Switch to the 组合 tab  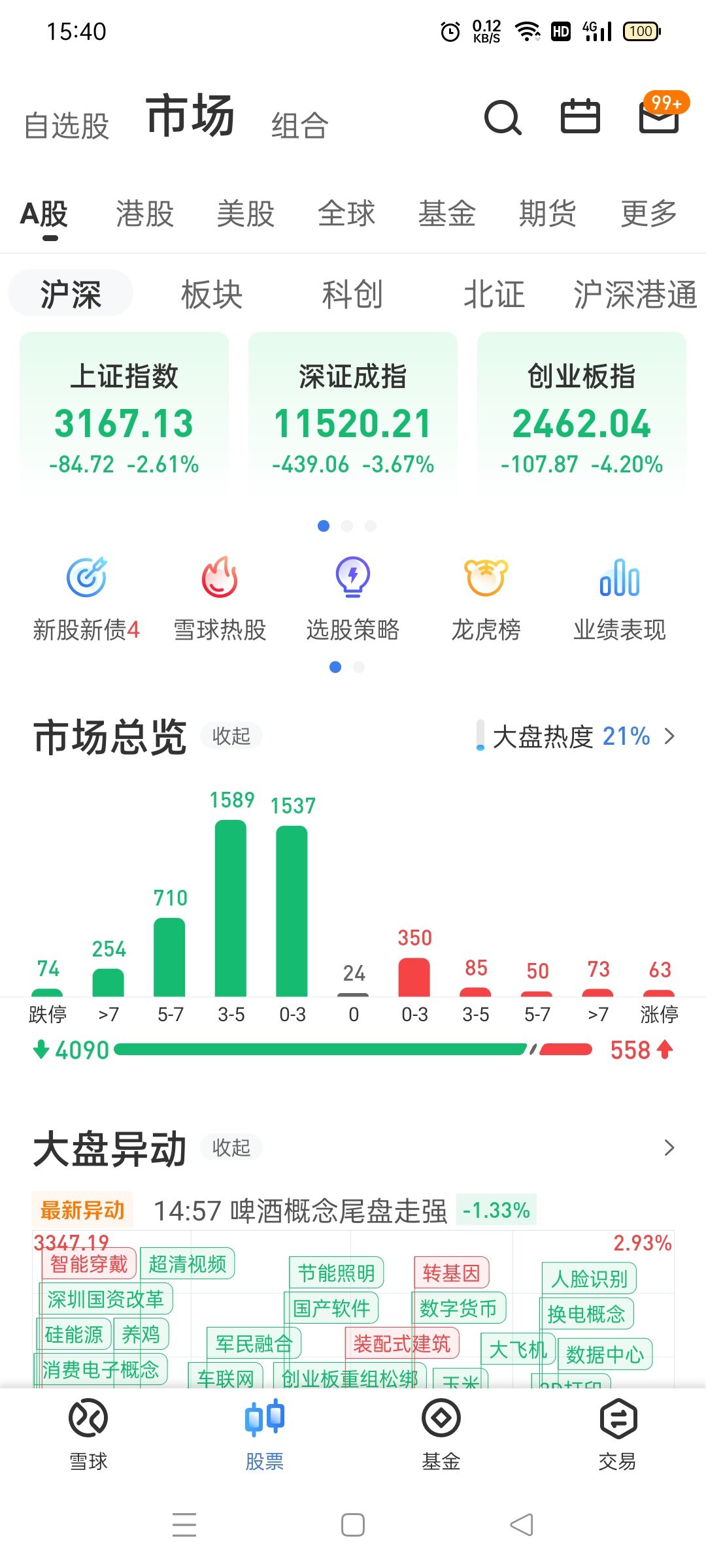(x=300, y=125)
